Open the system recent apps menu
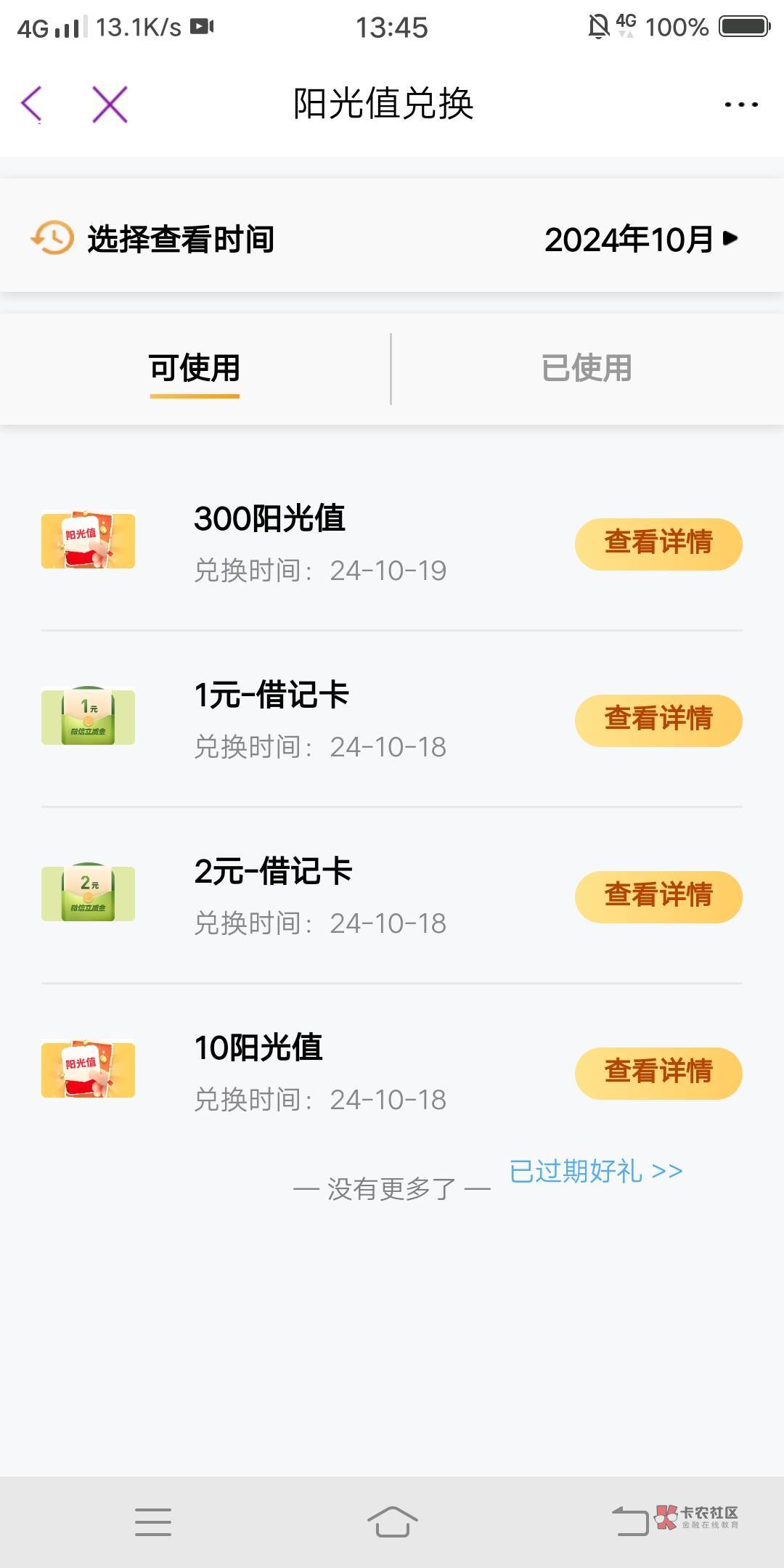Screen dimensions: 784x1568 (153, 1522)
